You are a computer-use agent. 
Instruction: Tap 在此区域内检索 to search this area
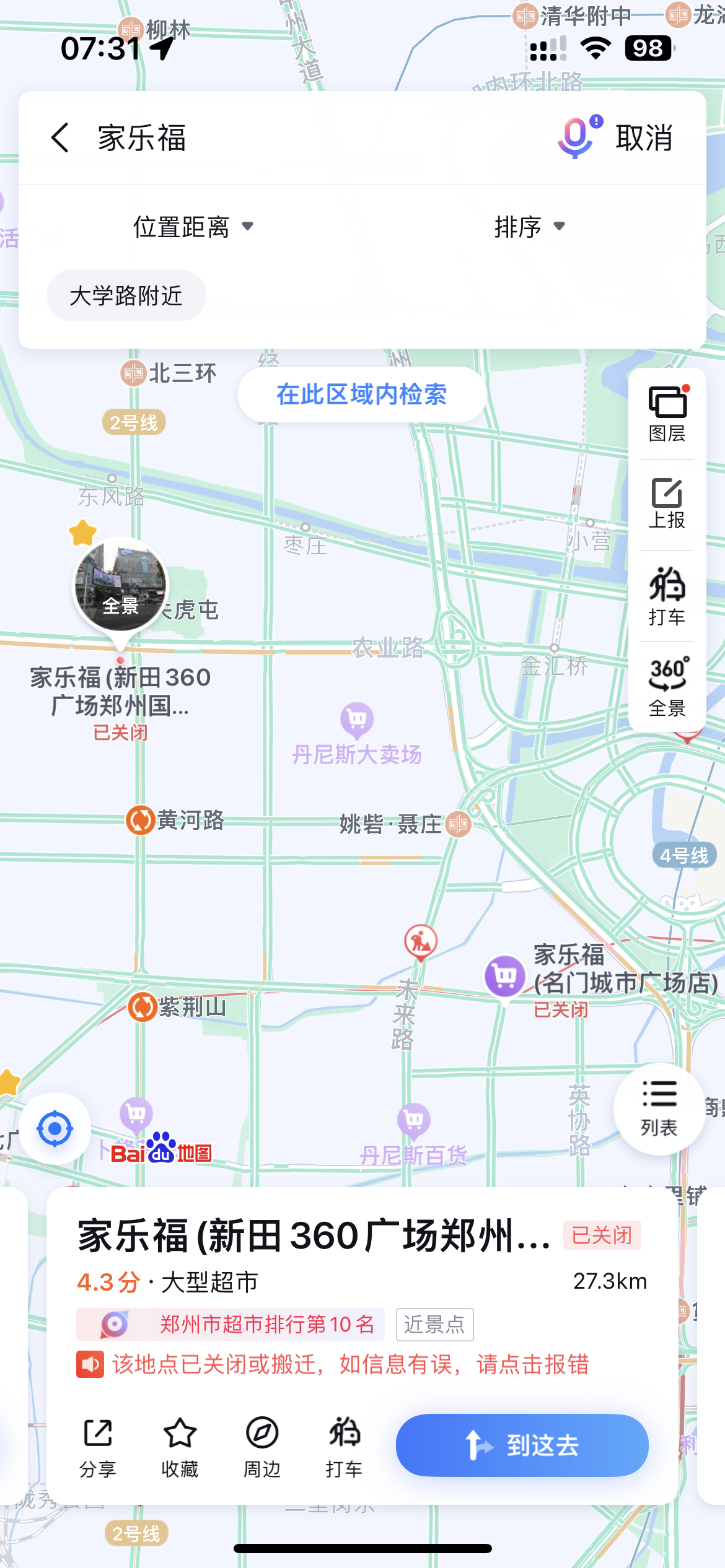pos(362,394)
